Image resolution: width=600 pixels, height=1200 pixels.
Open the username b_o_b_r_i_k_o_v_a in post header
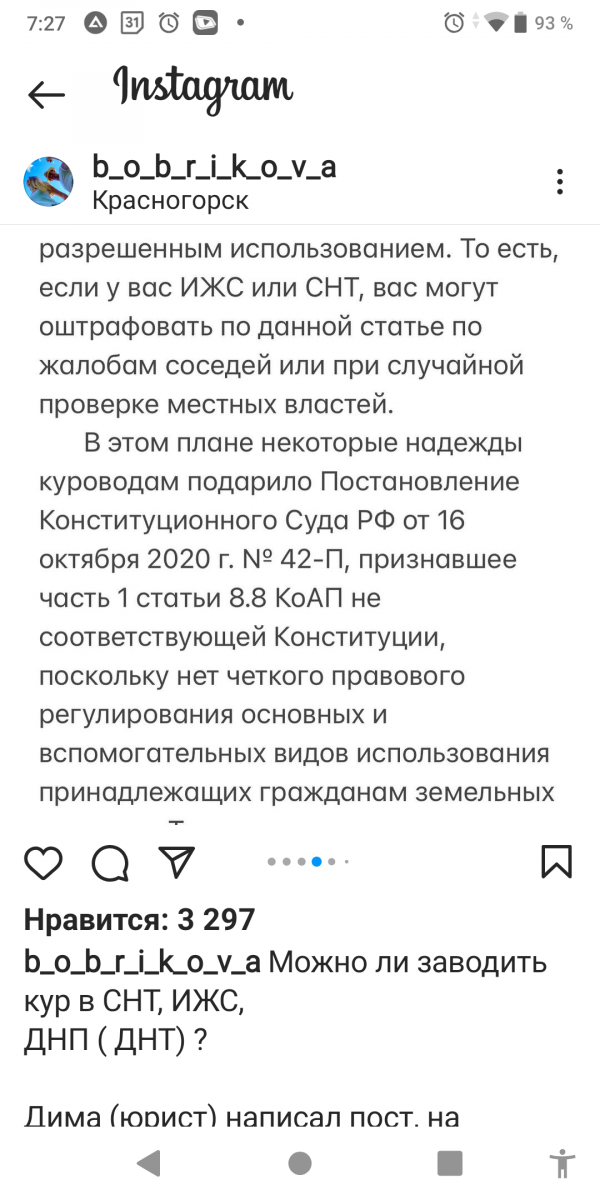[x=213, y=167]
